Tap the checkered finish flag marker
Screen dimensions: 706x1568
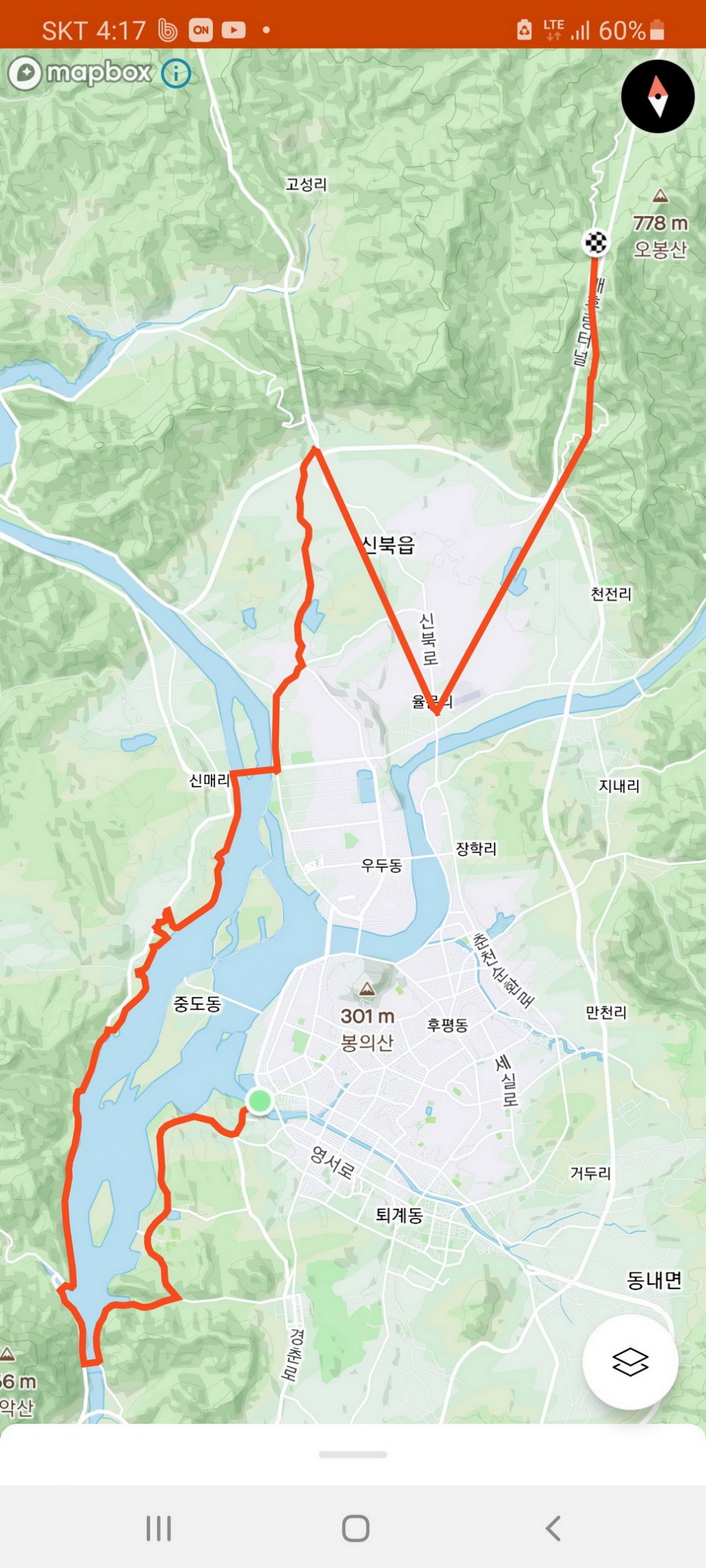click(x=595, y=243)
